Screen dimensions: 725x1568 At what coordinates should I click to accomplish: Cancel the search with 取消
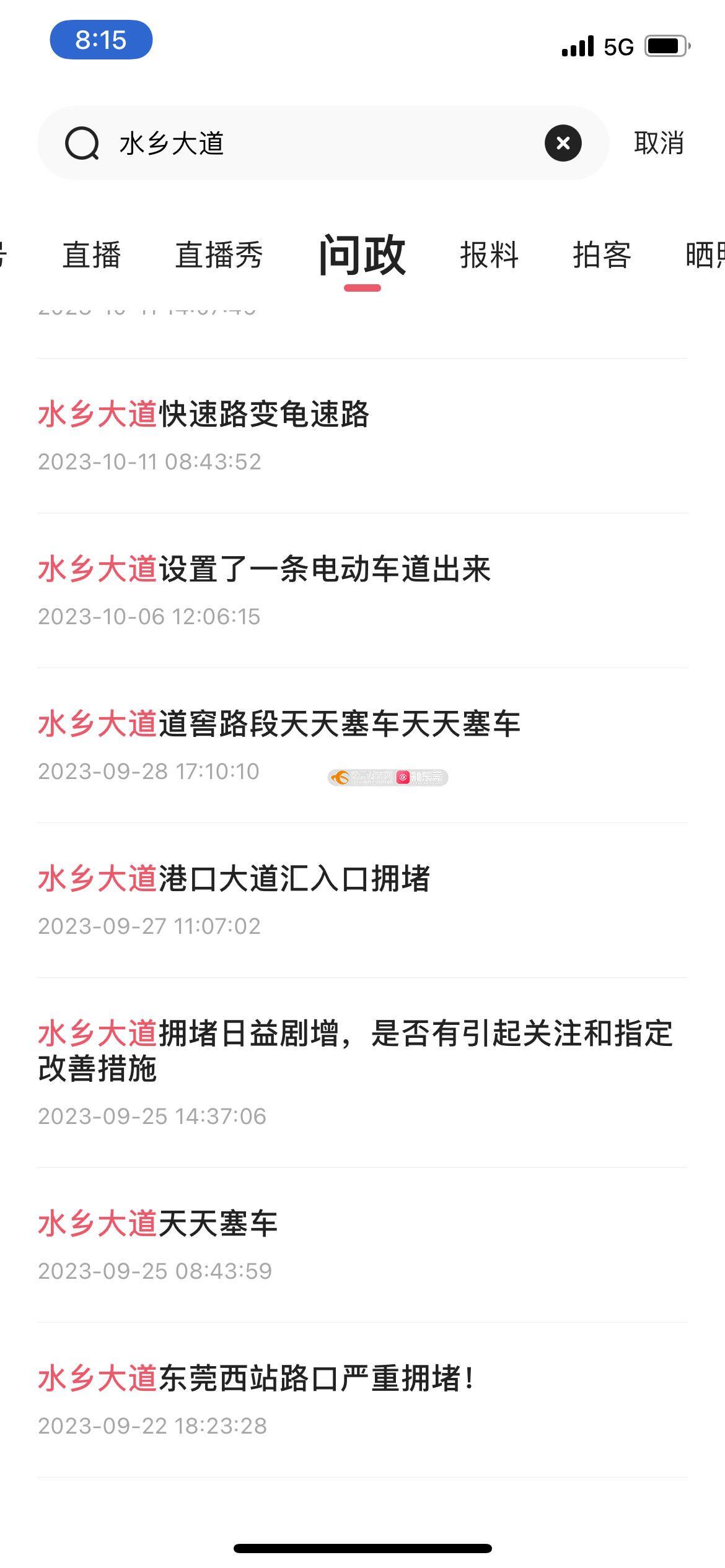(659, 143)
